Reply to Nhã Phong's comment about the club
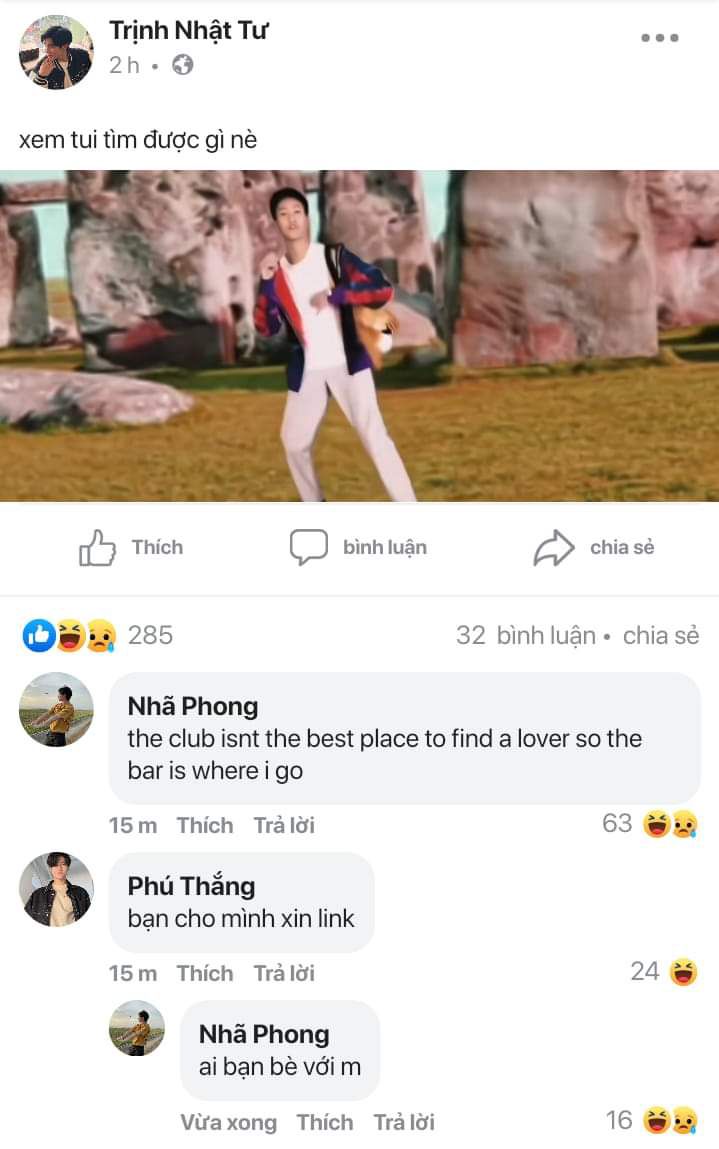The width and height of the screenshot is (719, 1149). pos(284,825)
